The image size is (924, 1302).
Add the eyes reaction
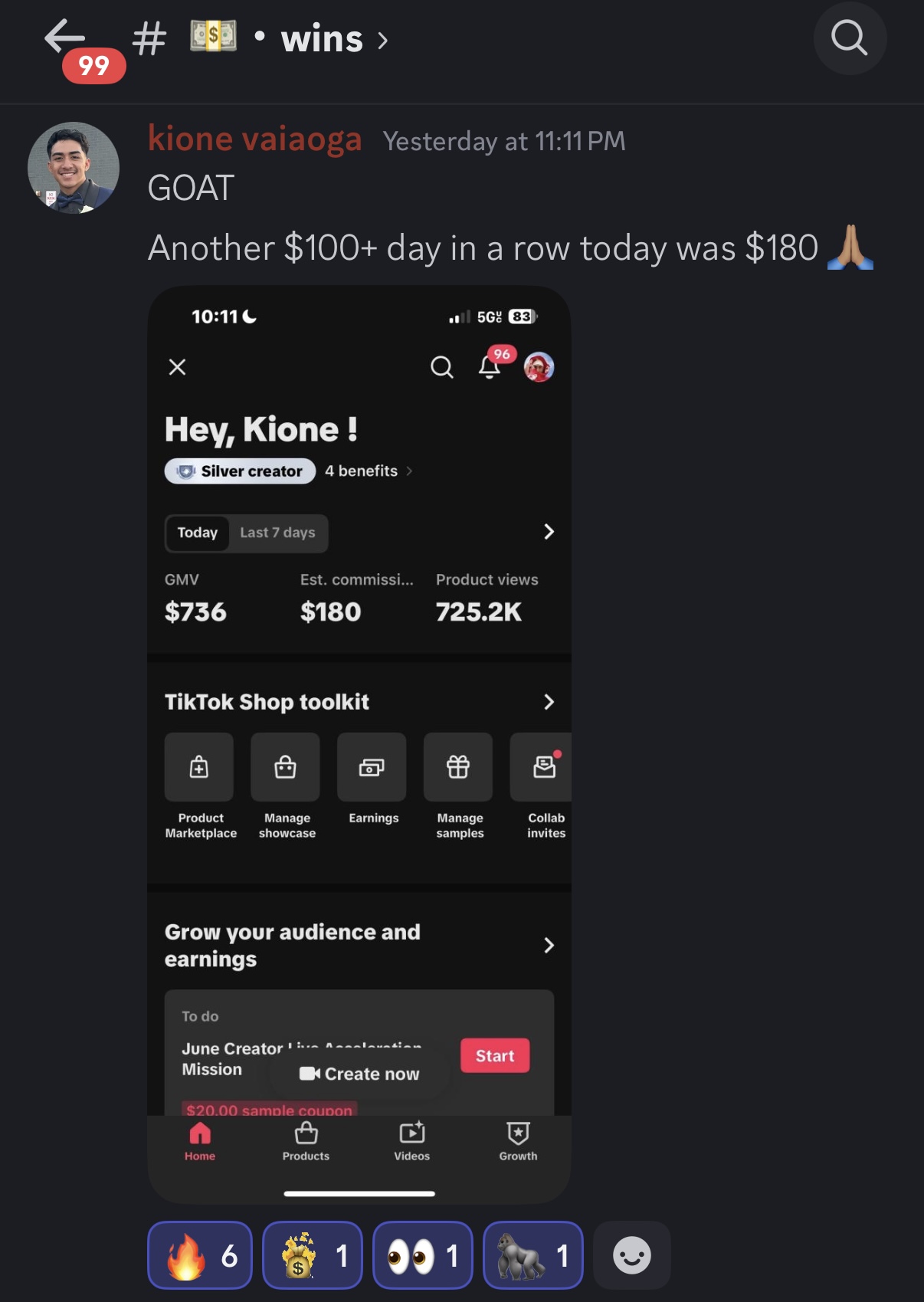(422, 1255)
